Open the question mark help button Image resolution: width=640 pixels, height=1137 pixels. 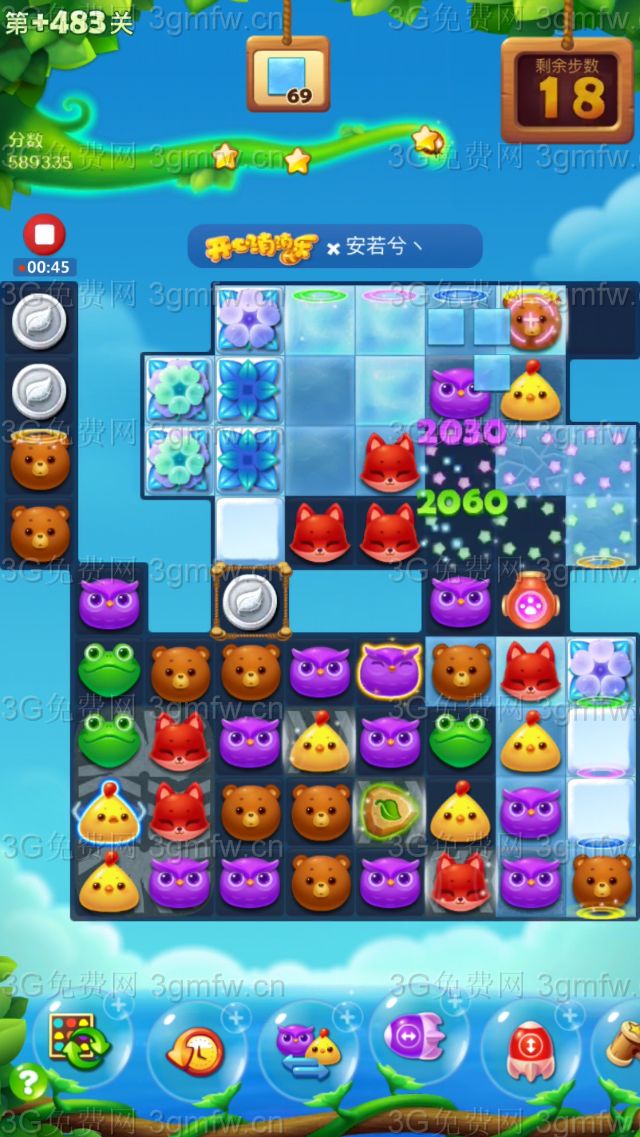click(x=29, y=1082)
